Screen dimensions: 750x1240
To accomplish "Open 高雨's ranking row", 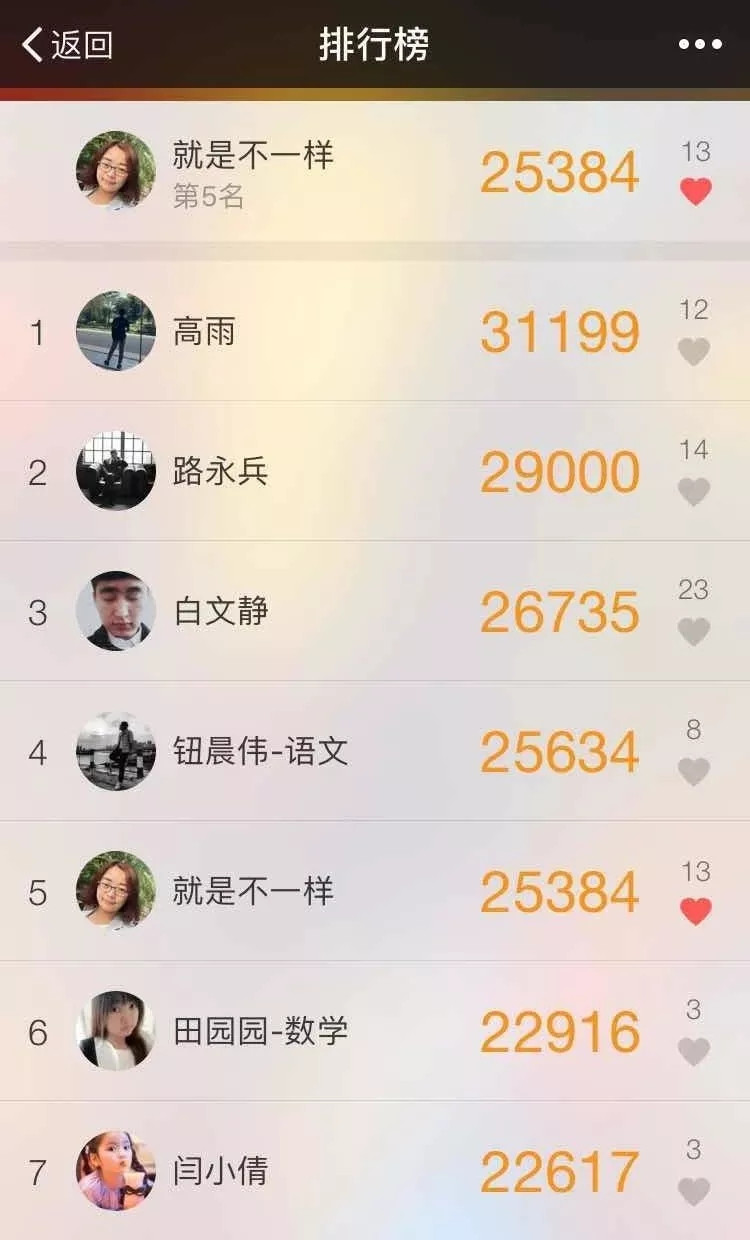I will pyautogui.click(x=300, y=331).
